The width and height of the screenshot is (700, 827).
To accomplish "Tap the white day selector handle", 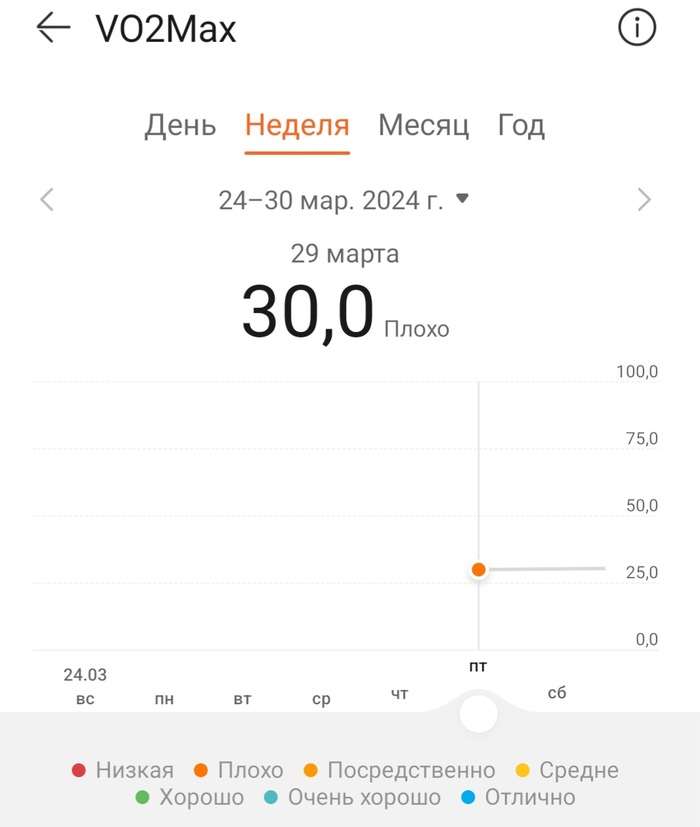I will (479, 714).
